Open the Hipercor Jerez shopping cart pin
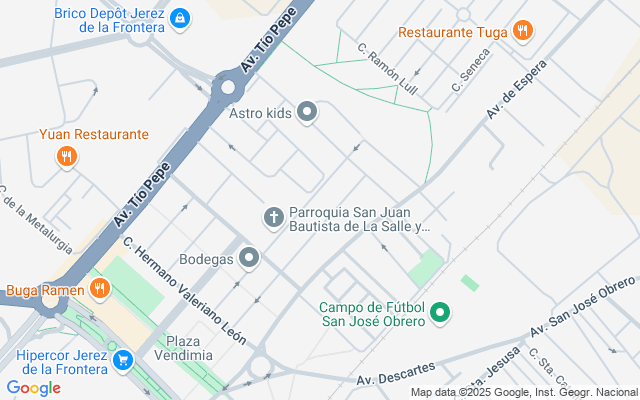Screen dimensions: 640x400 (123, 361)
